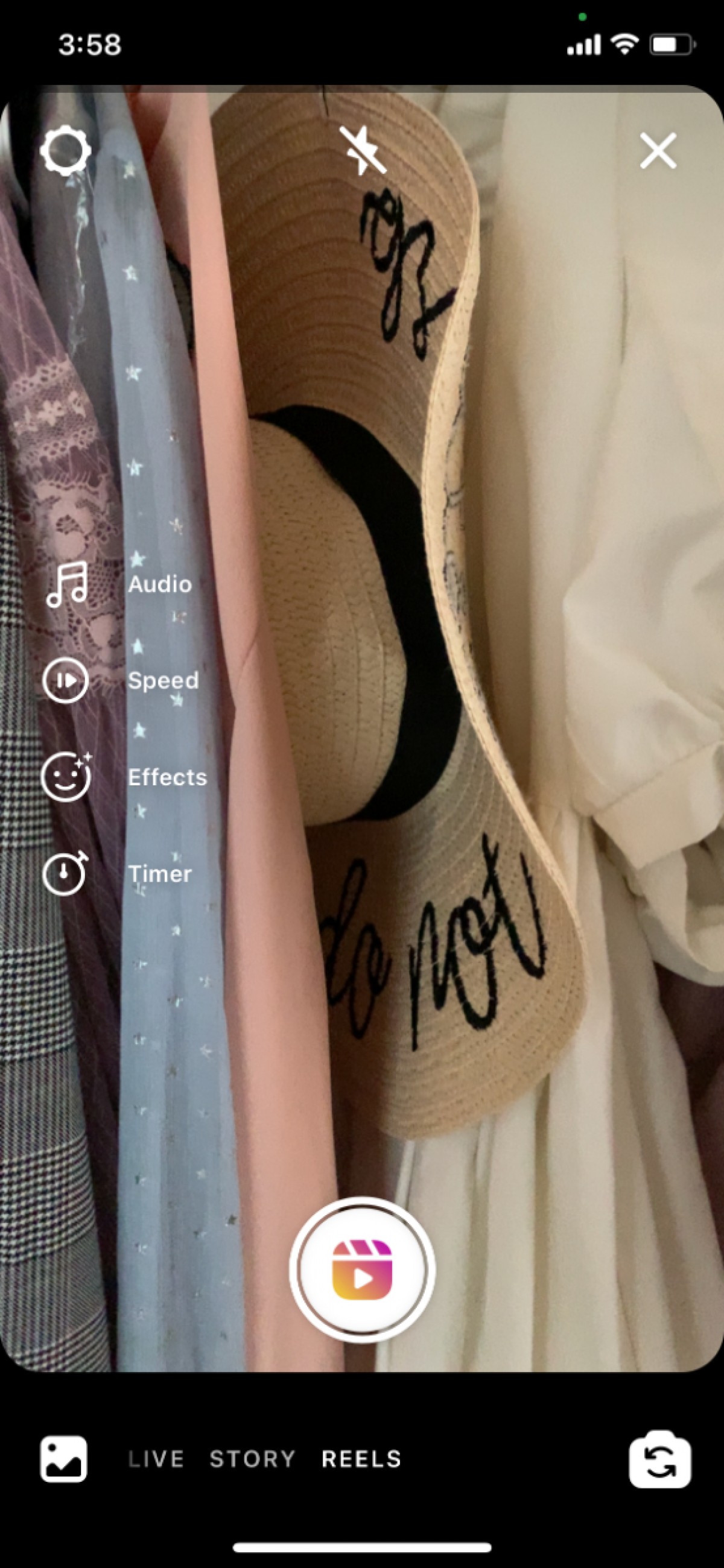Open camera settings gear
The height and width of the screenshot is (1568, 724).
(x=65, y=150)
